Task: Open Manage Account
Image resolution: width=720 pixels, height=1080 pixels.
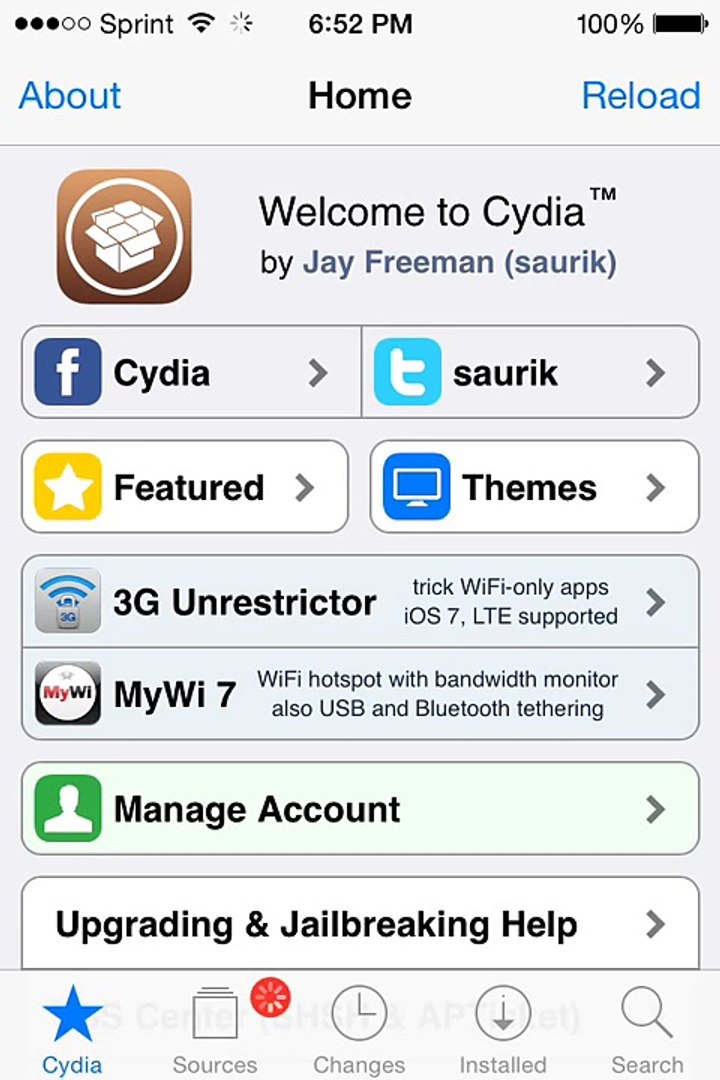Action: point(360,809)
